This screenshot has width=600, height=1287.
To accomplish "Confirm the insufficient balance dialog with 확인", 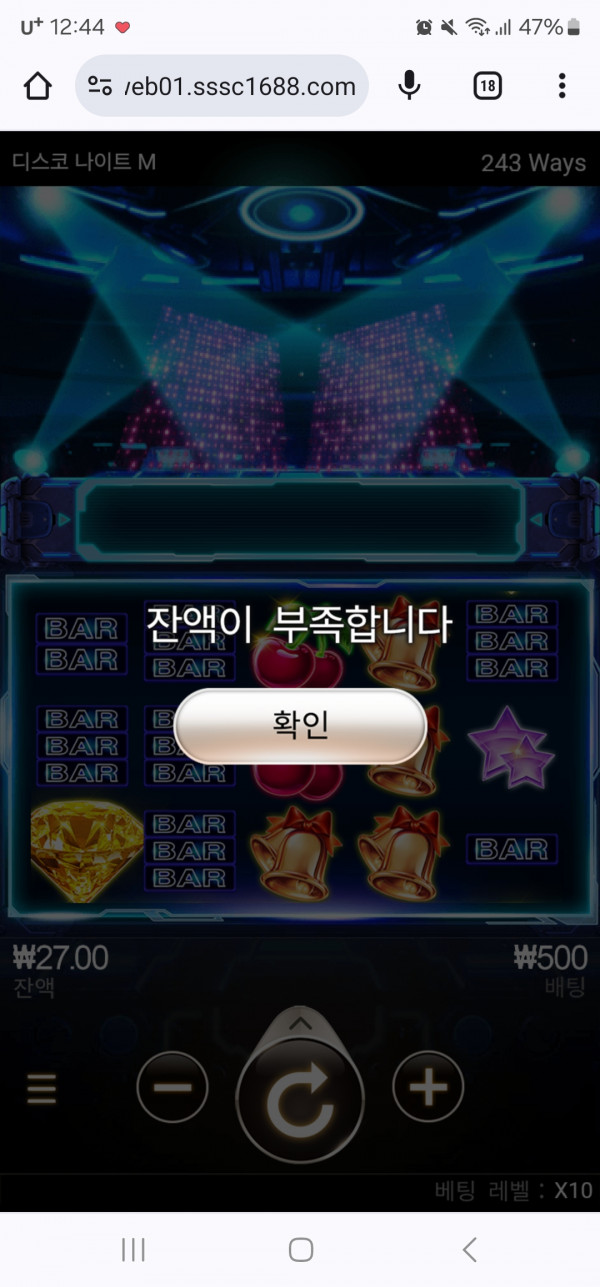I will [x=300, y=726].
